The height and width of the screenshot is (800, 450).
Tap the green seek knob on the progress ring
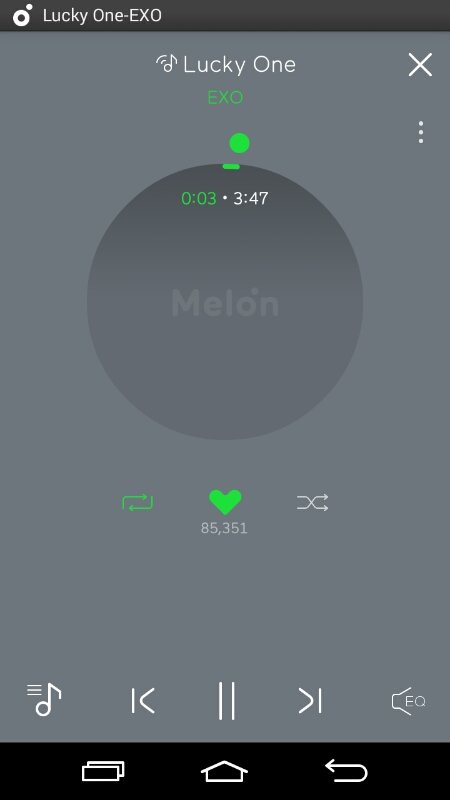[239, 143]
